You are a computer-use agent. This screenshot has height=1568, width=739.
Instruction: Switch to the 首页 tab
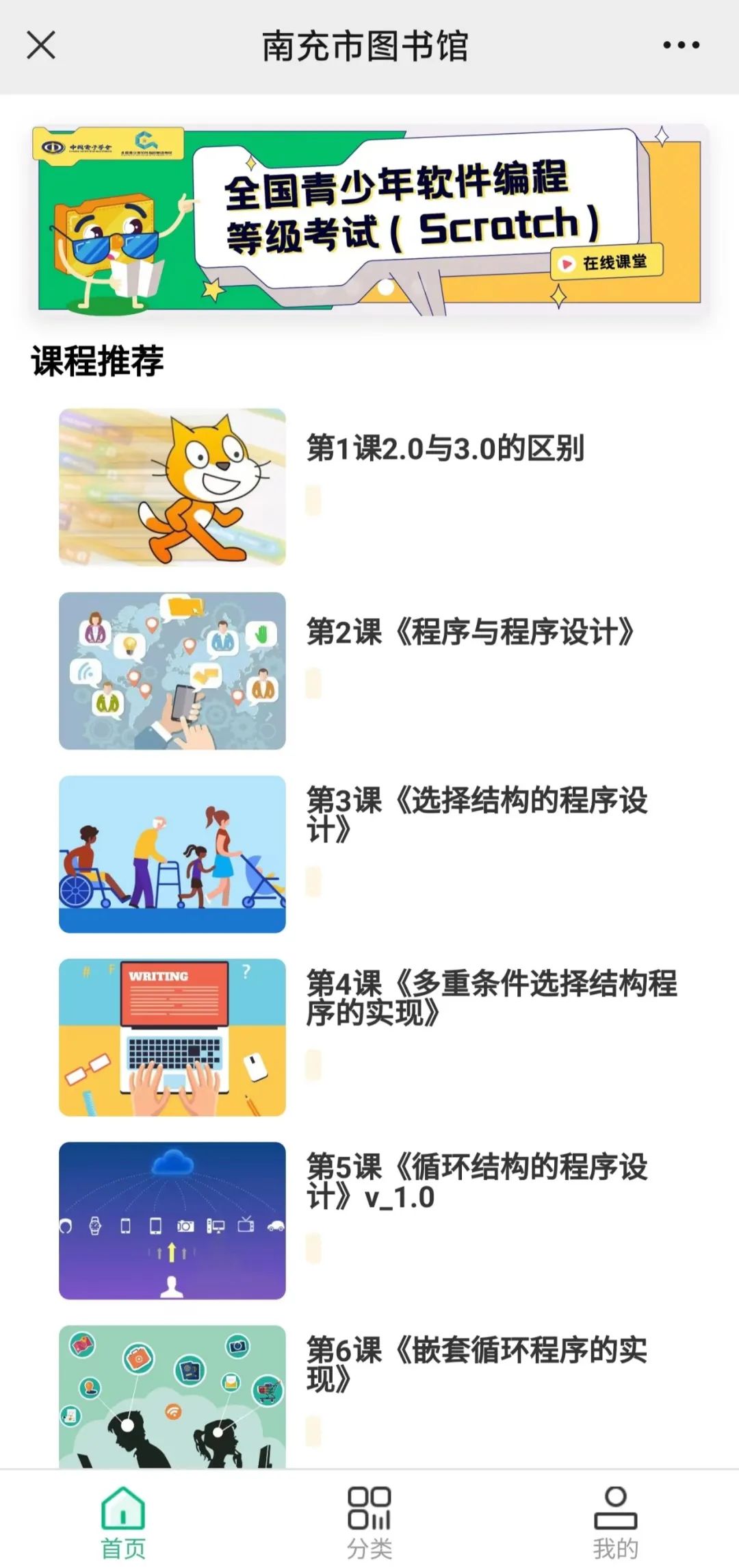pyautogui.click(x=123, y=1521)
